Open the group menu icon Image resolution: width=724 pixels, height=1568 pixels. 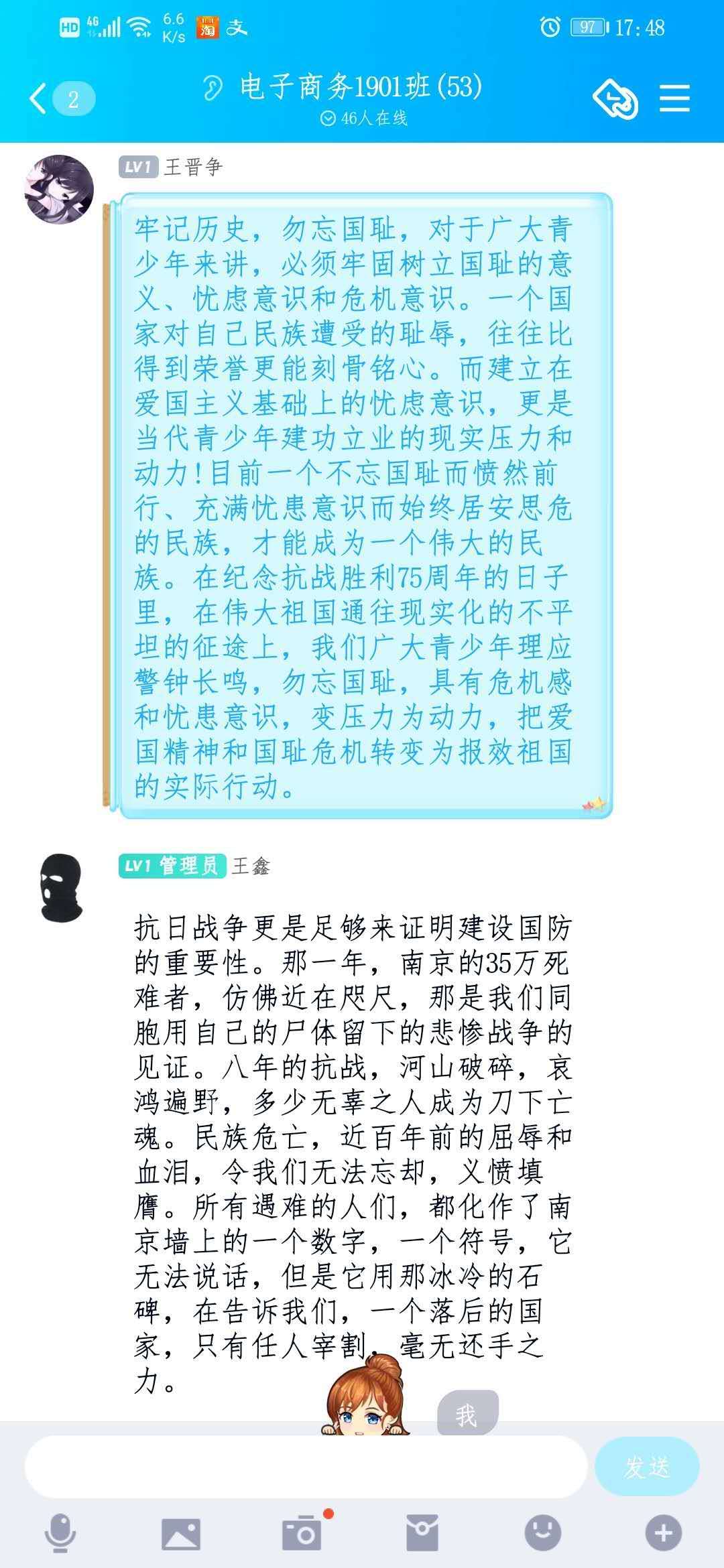click(674, 99)
